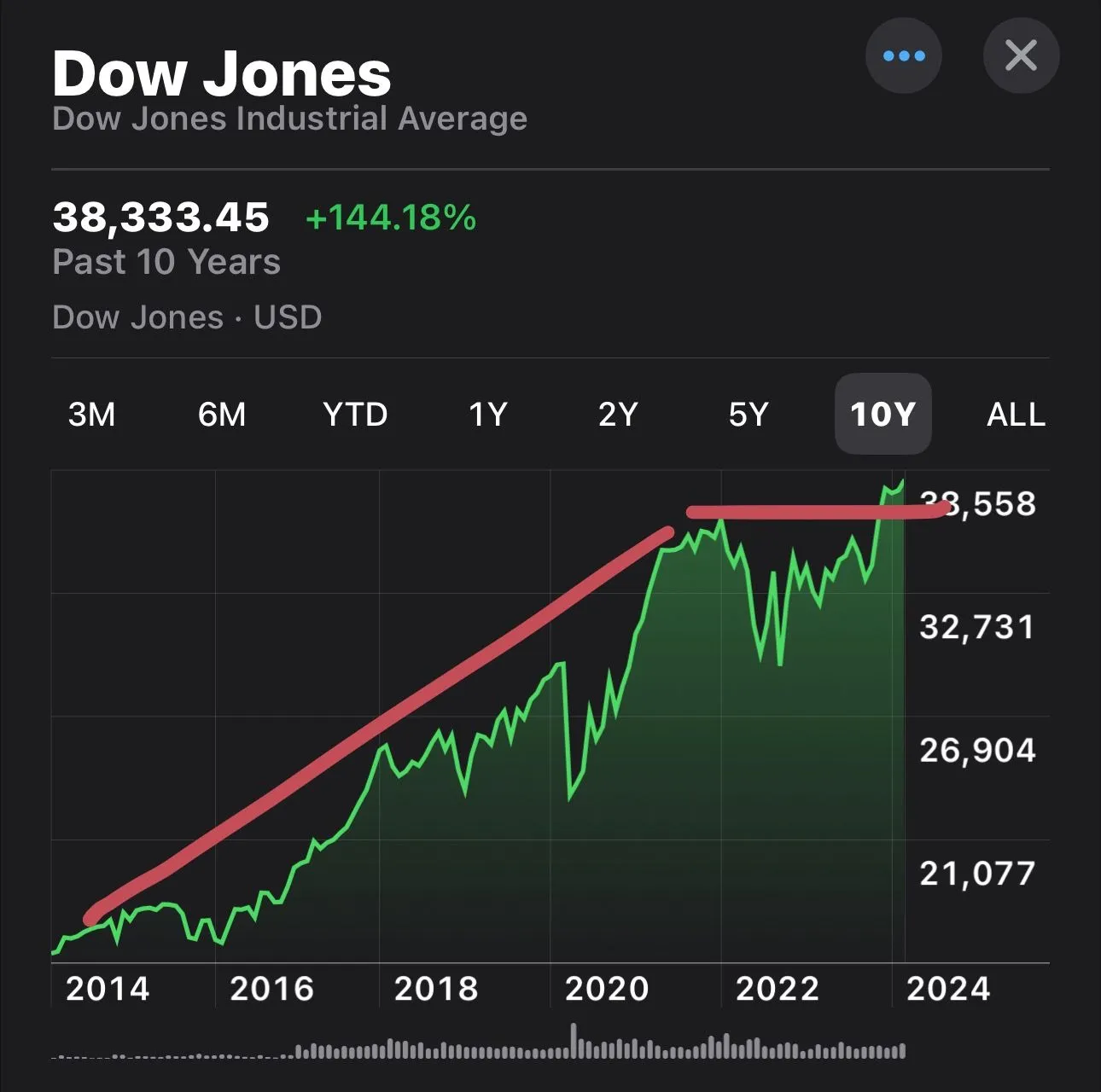Viewport: 1101px width, 1092px height.
Task: Switch to the 1Y range
Action: [x=487, y=415]
